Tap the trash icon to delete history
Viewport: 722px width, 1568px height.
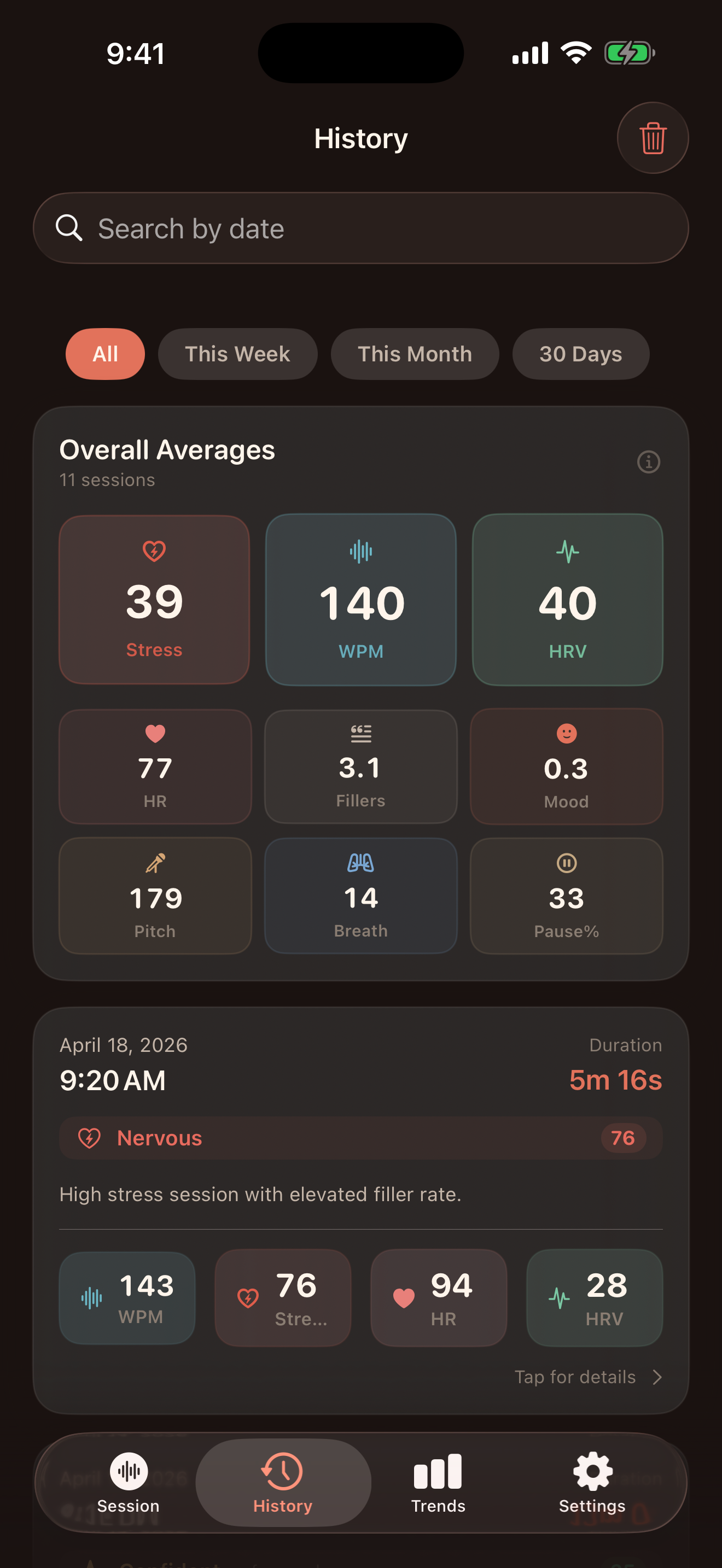tap(652, 138)
